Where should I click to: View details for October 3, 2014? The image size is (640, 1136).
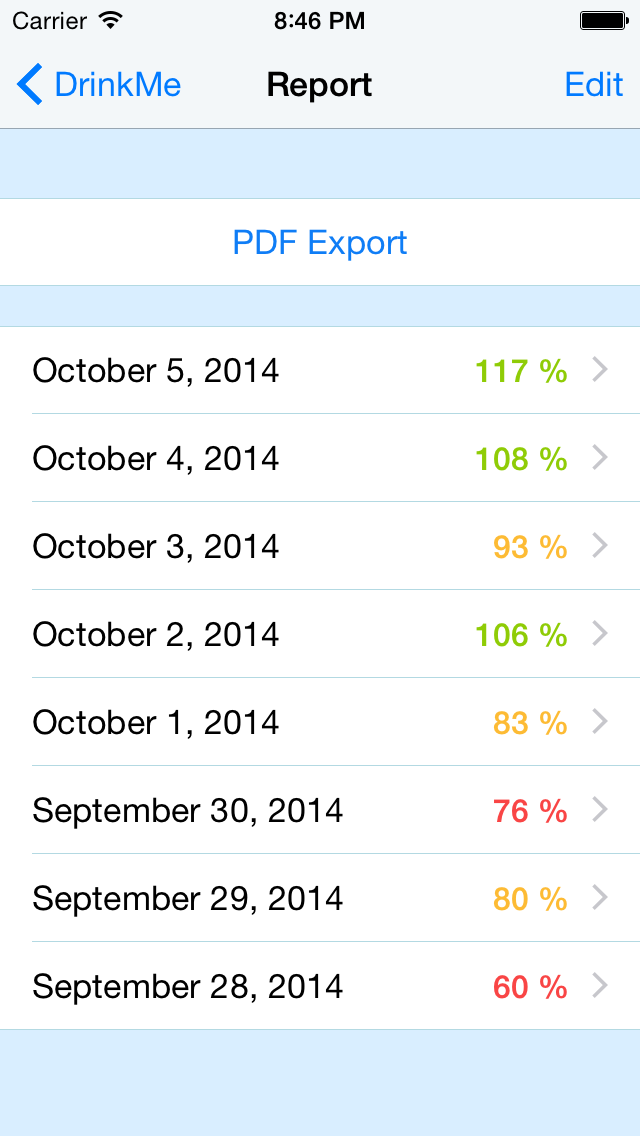320,546
